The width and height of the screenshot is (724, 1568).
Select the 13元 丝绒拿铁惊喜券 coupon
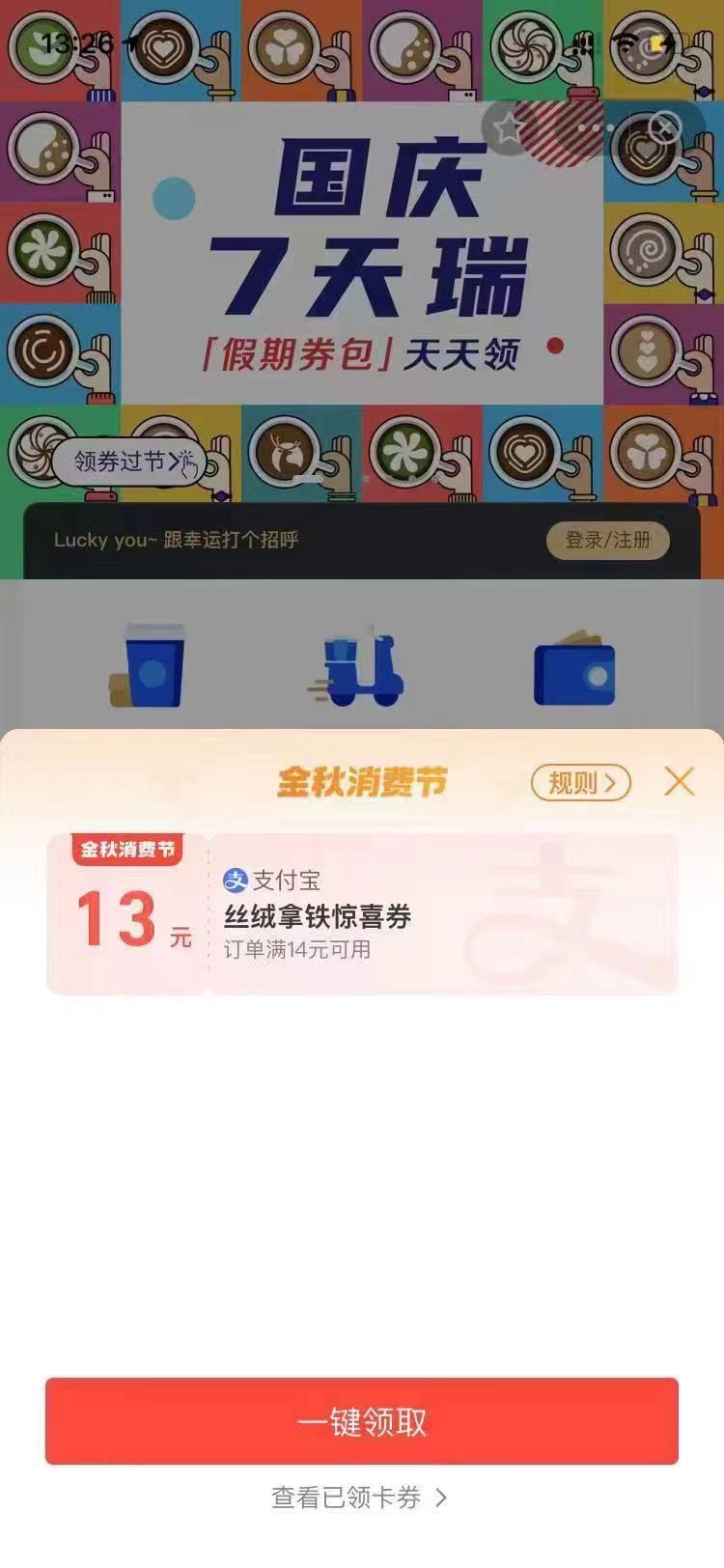click(361, 913)
